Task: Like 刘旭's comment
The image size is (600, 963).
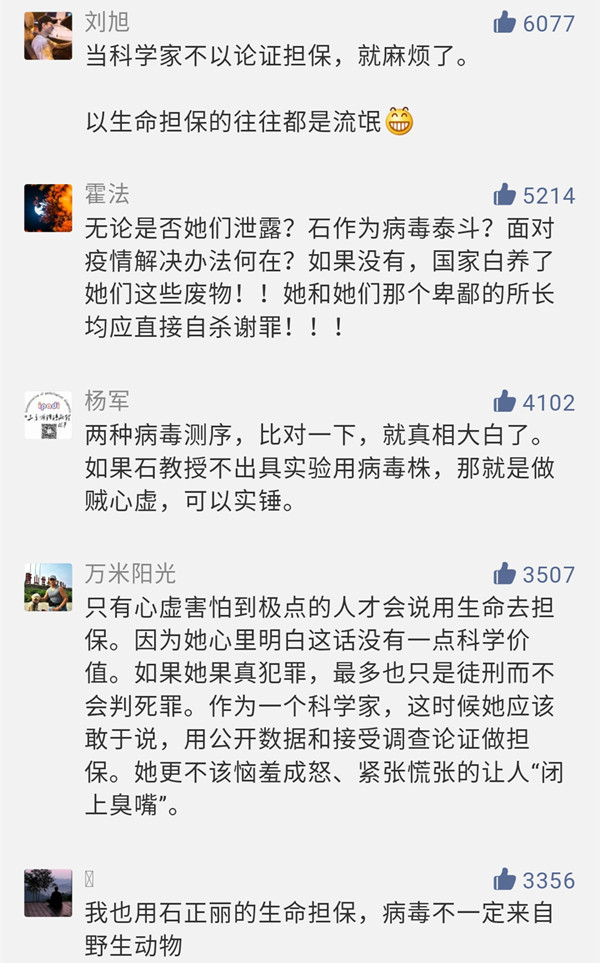Action: [x=504, y=23]
